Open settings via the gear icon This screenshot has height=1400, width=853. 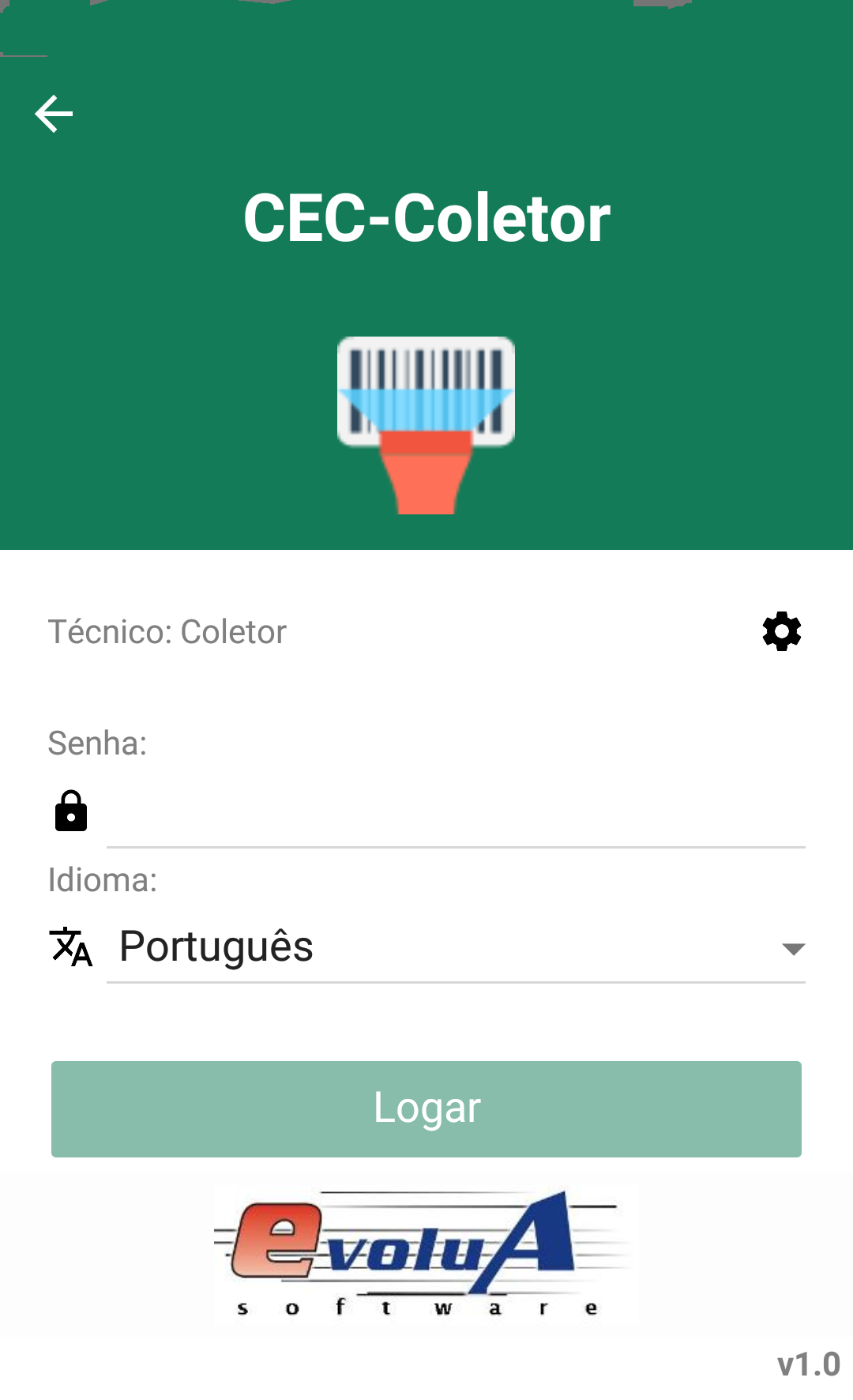tap(781, 631)
